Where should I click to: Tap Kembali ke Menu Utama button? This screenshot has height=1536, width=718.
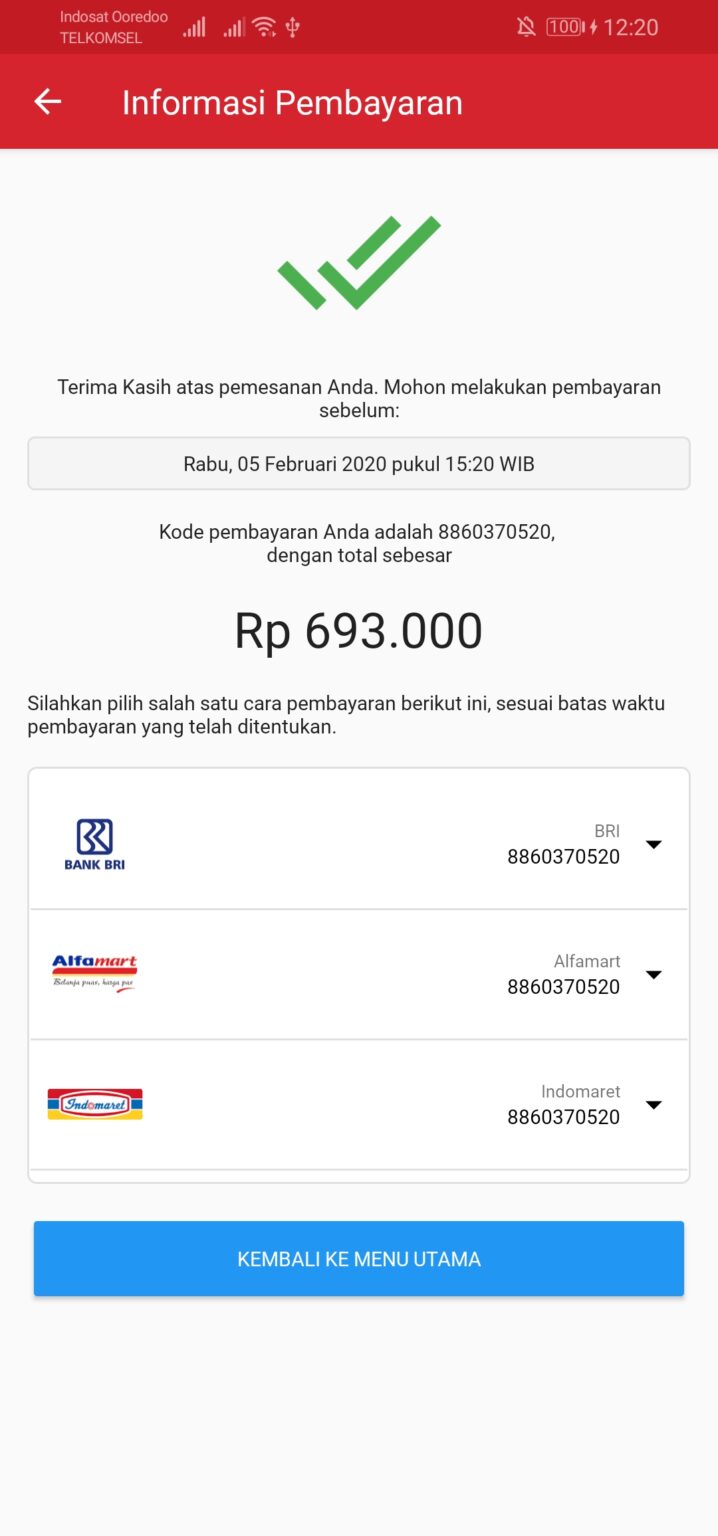(x=359, y=1259)
